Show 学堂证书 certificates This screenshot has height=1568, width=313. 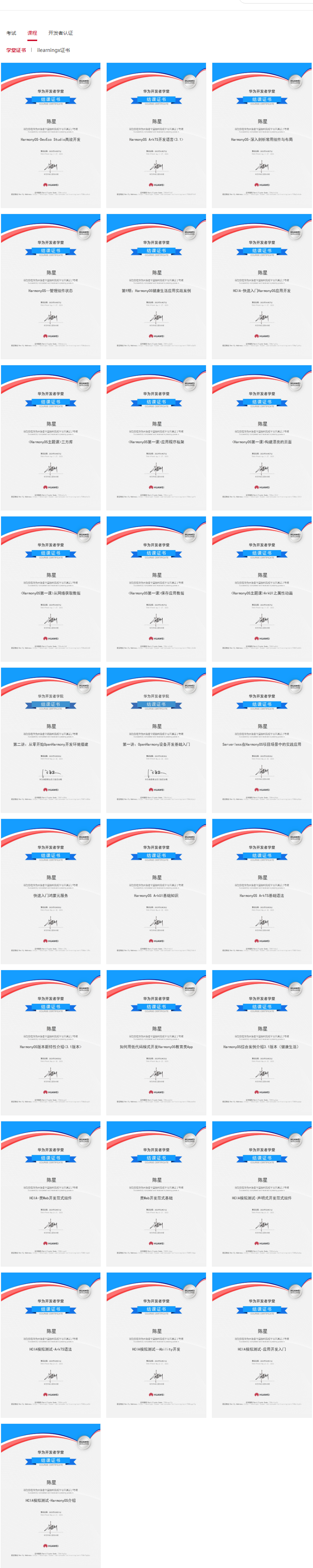click(16, 50)
